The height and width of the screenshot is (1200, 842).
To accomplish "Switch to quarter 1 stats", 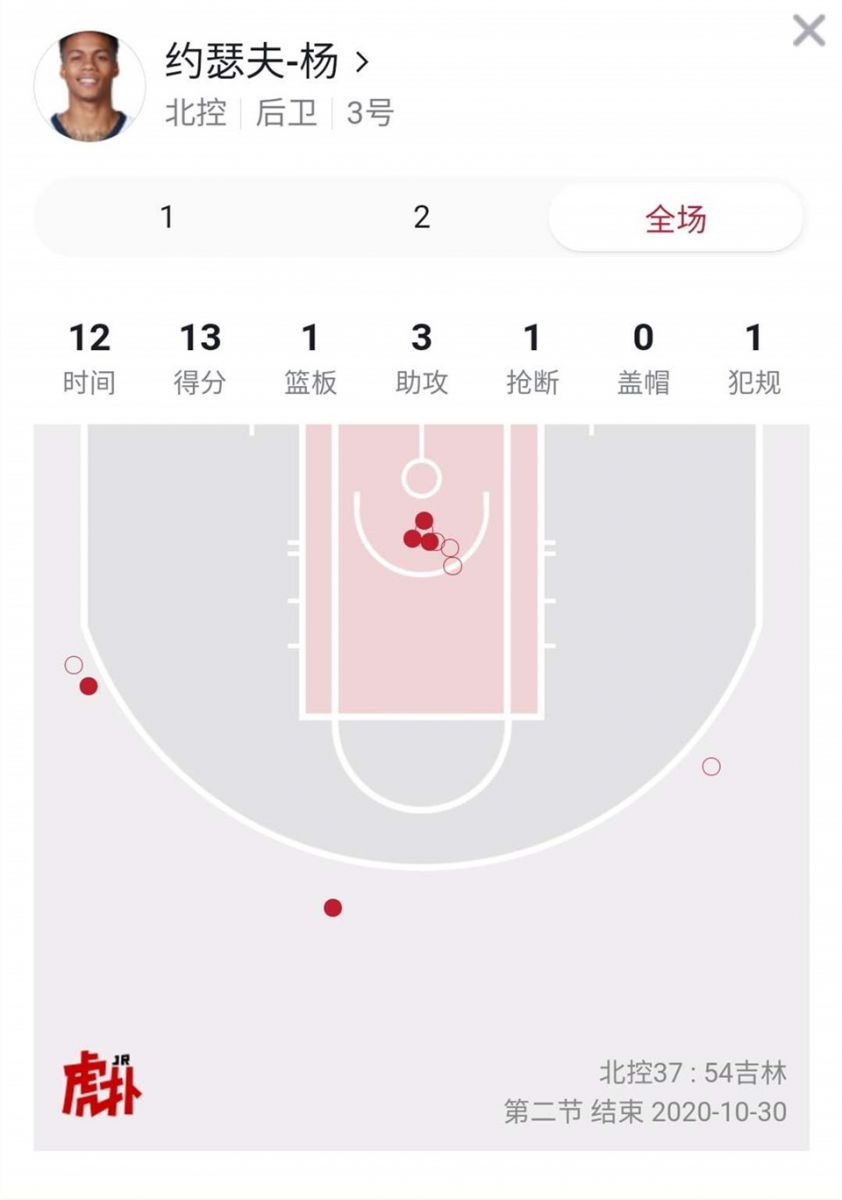I will click(x=167, y=217).
